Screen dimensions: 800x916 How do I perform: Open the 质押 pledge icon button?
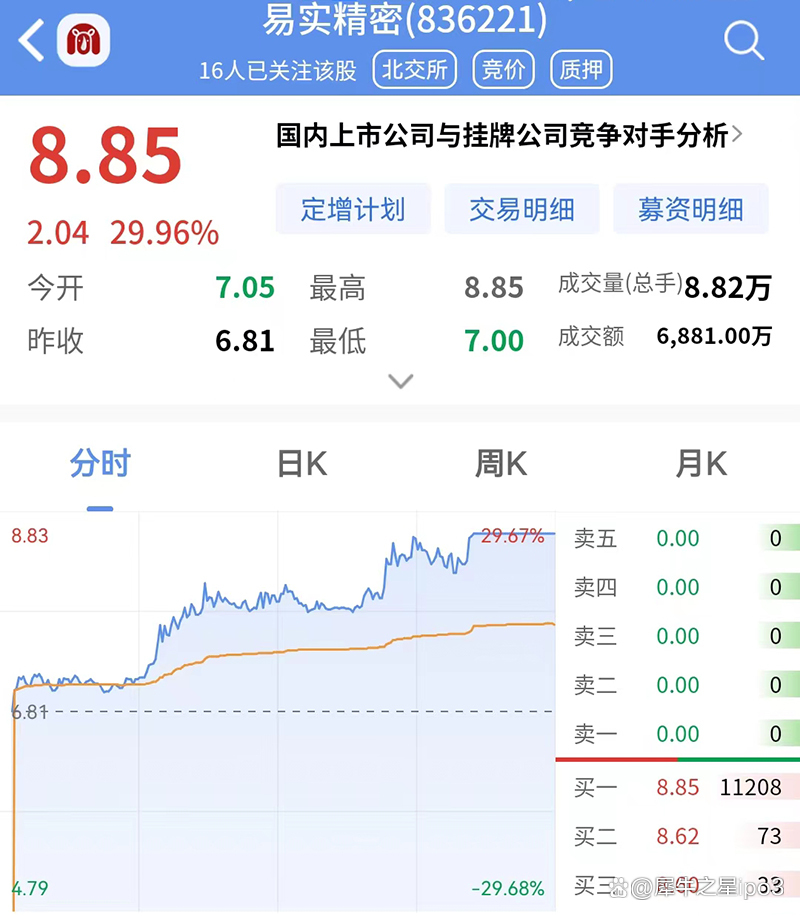(x=581, y=70)
